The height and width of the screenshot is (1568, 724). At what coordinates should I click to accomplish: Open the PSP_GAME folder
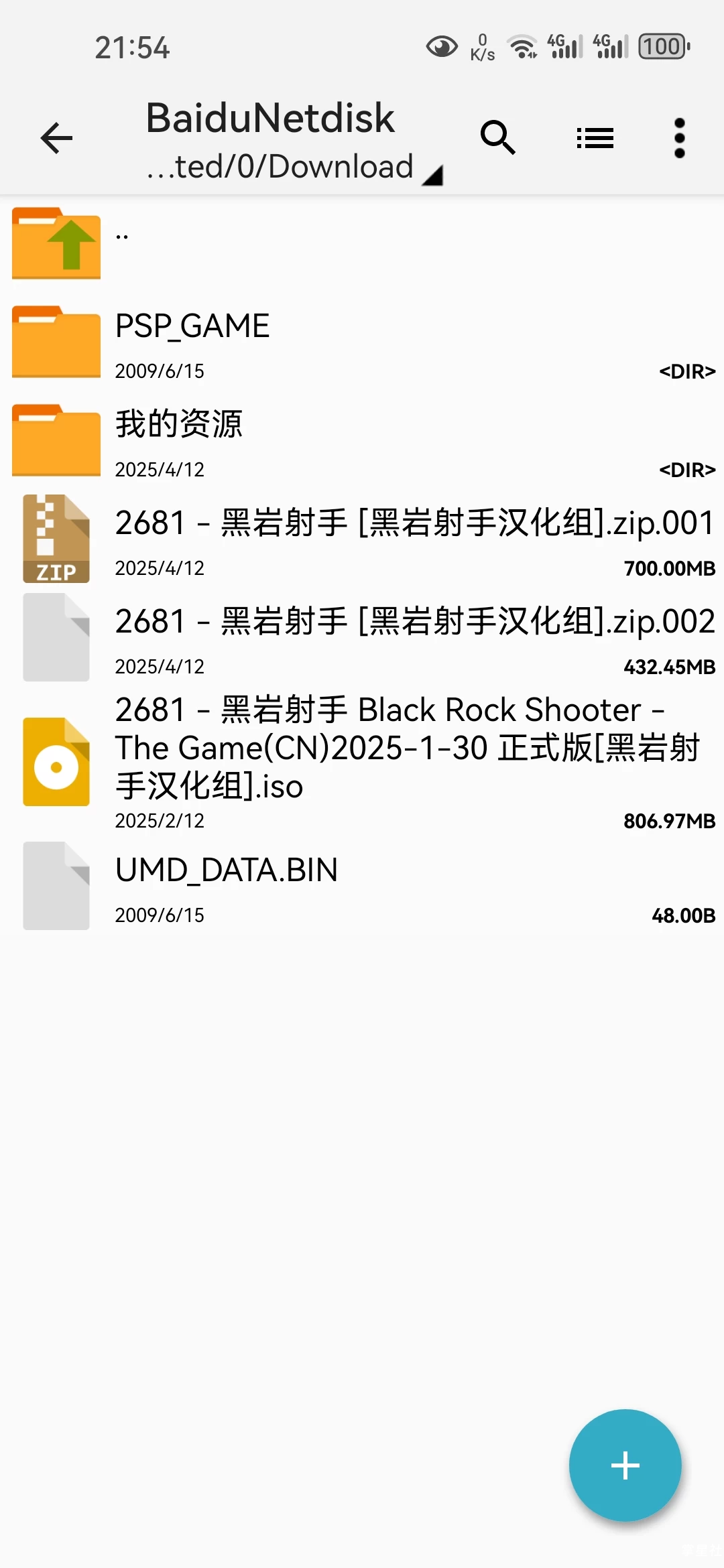pos(362,342)
